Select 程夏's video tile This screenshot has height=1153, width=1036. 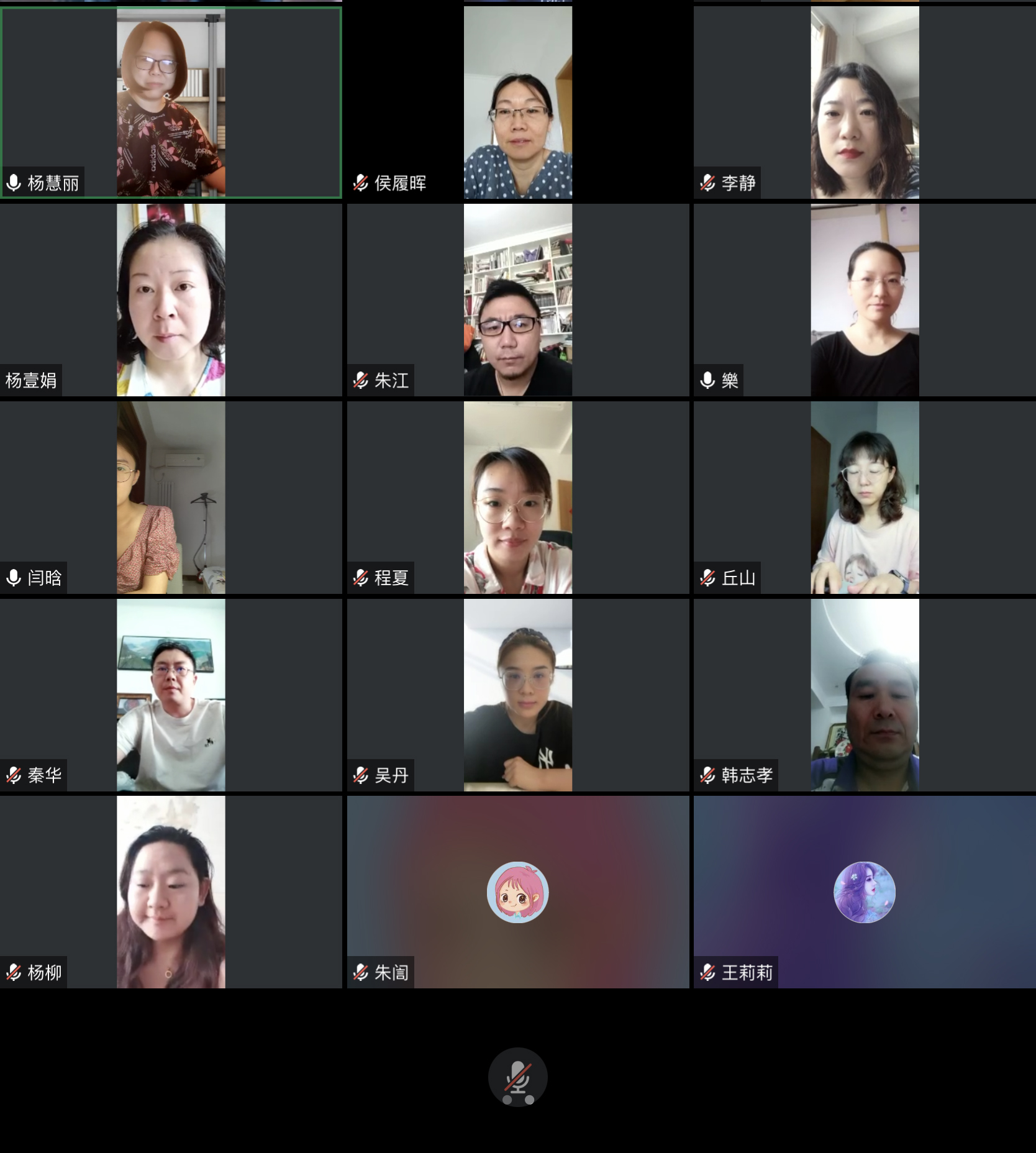[x=517, y=497]
